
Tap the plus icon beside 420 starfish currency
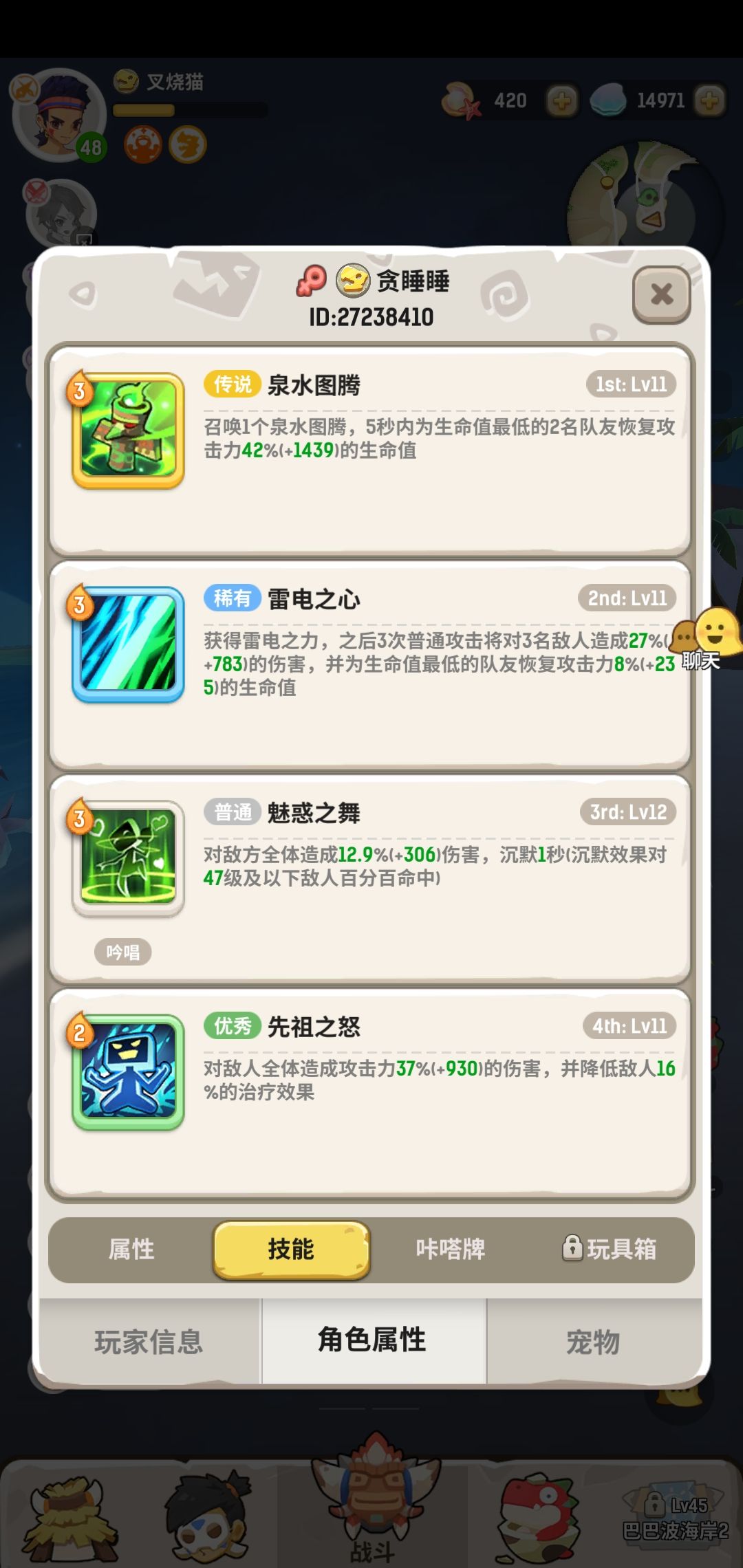[x=561, y=101]
